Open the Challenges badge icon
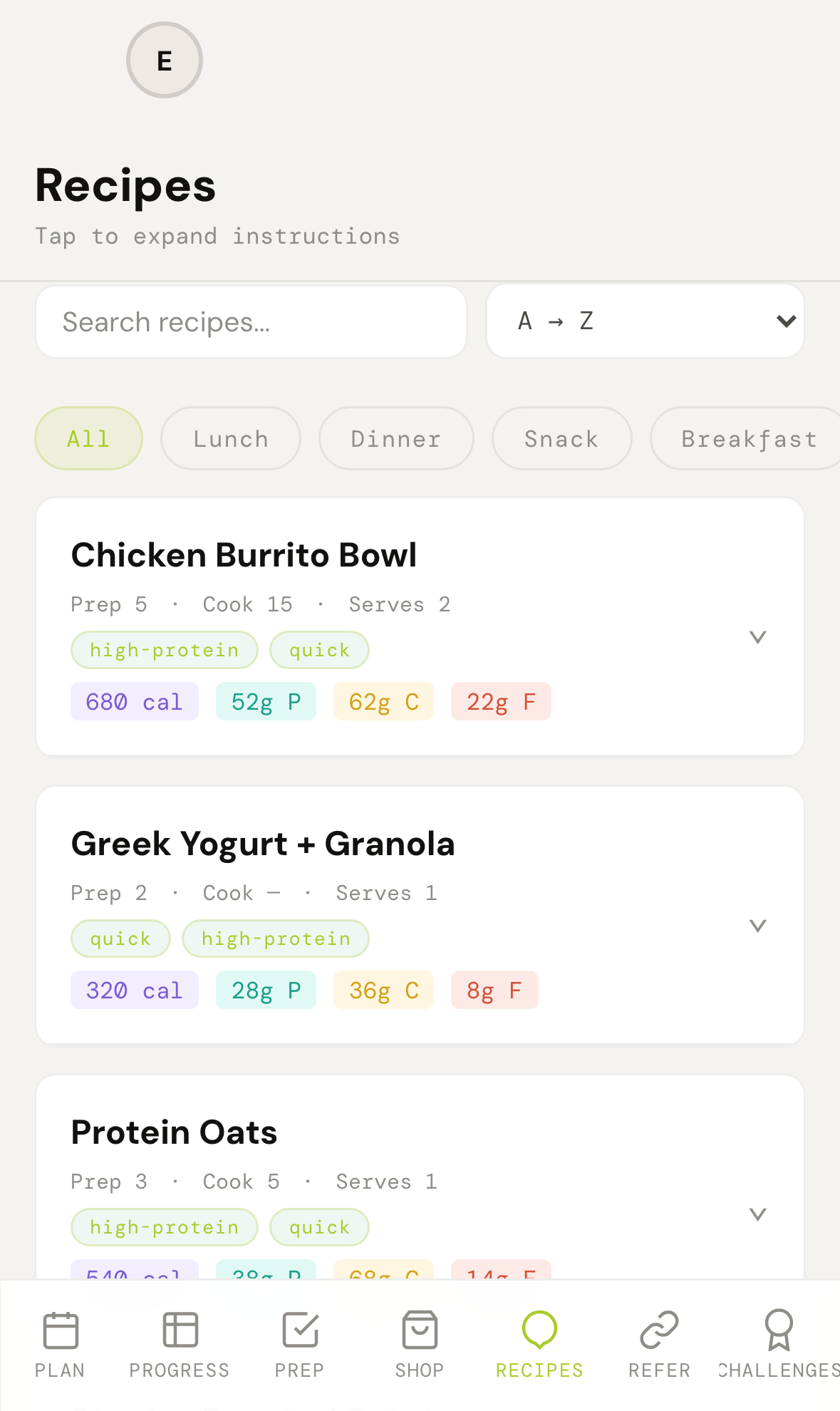This screenshot has width=840, height=1411. click(x=778, y=1340)
